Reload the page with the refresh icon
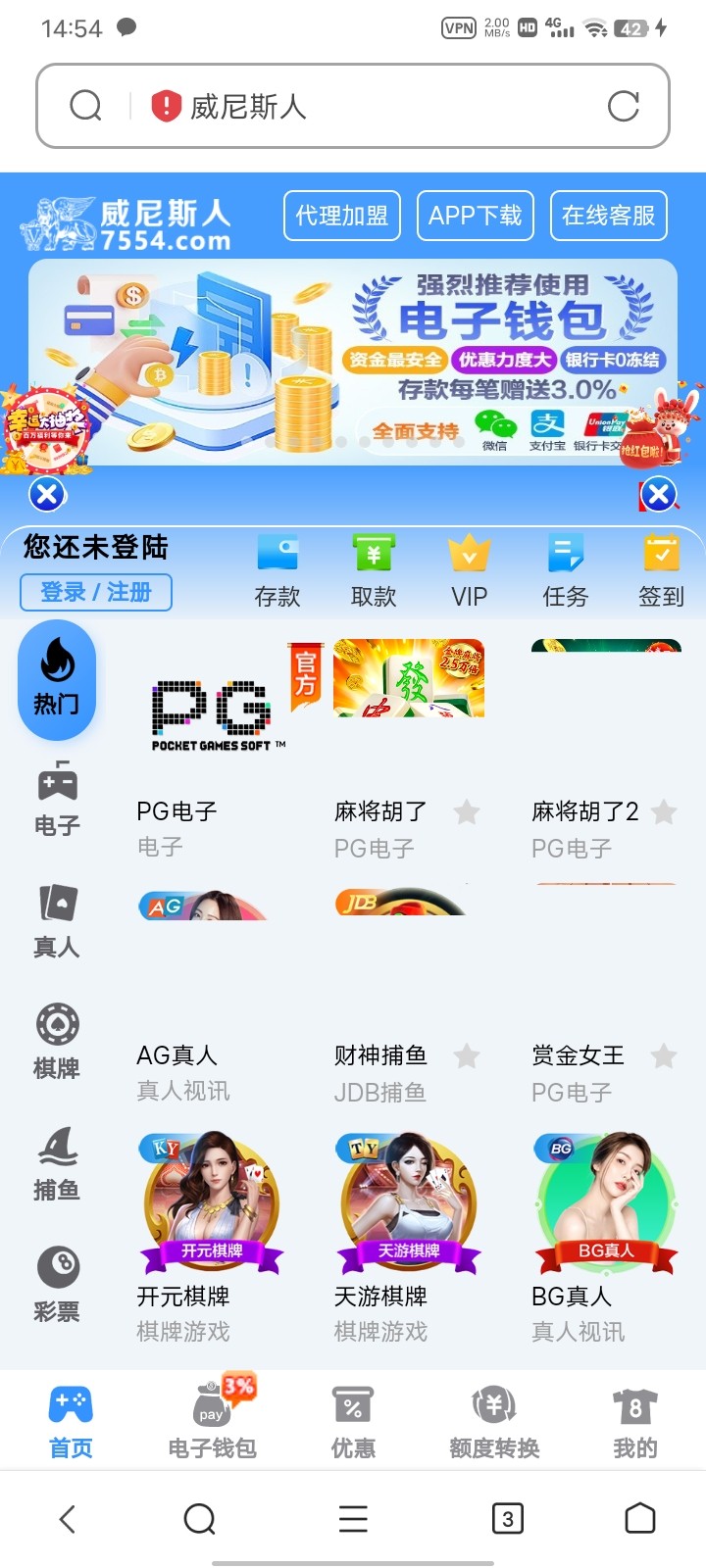 625,106
